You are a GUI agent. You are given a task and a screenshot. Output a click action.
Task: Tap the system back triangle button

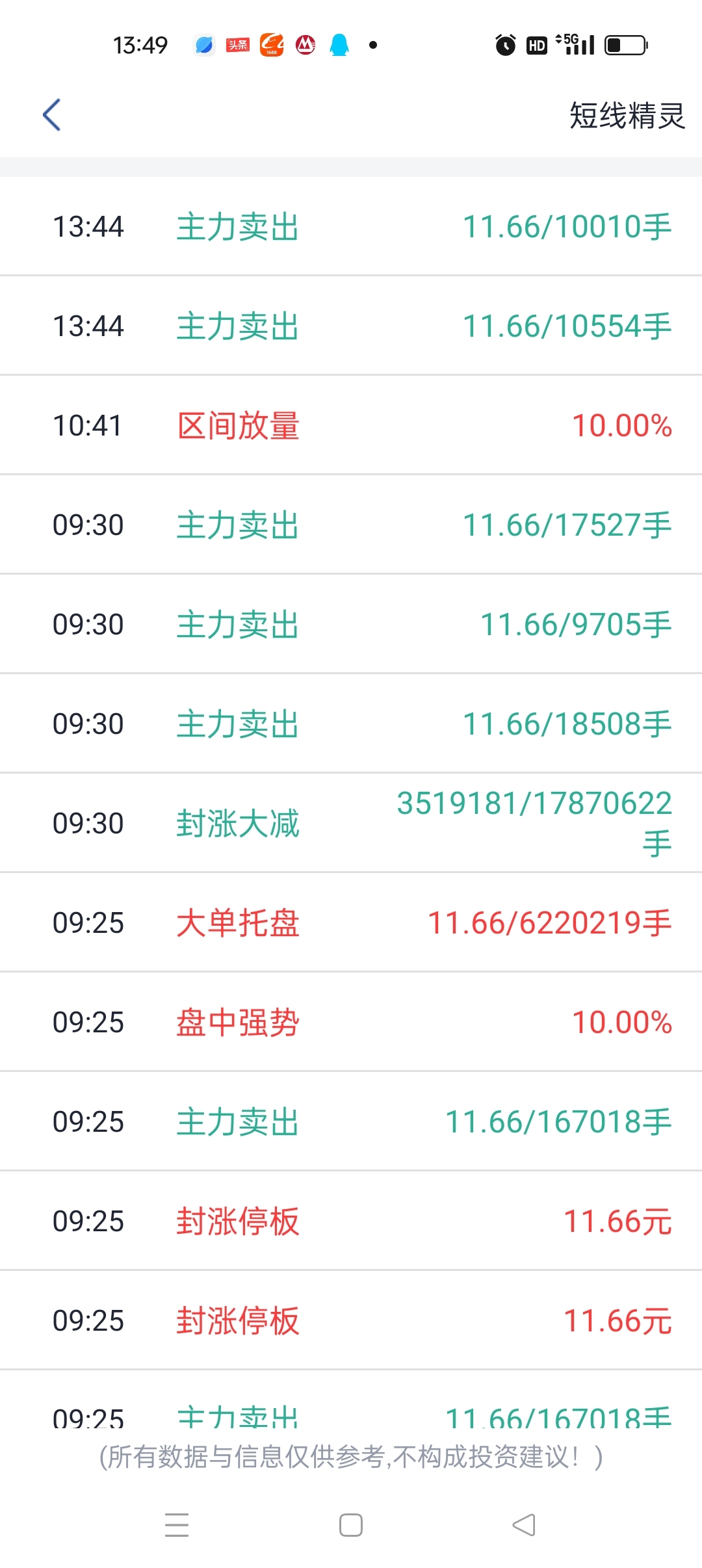click(524, 1525)
